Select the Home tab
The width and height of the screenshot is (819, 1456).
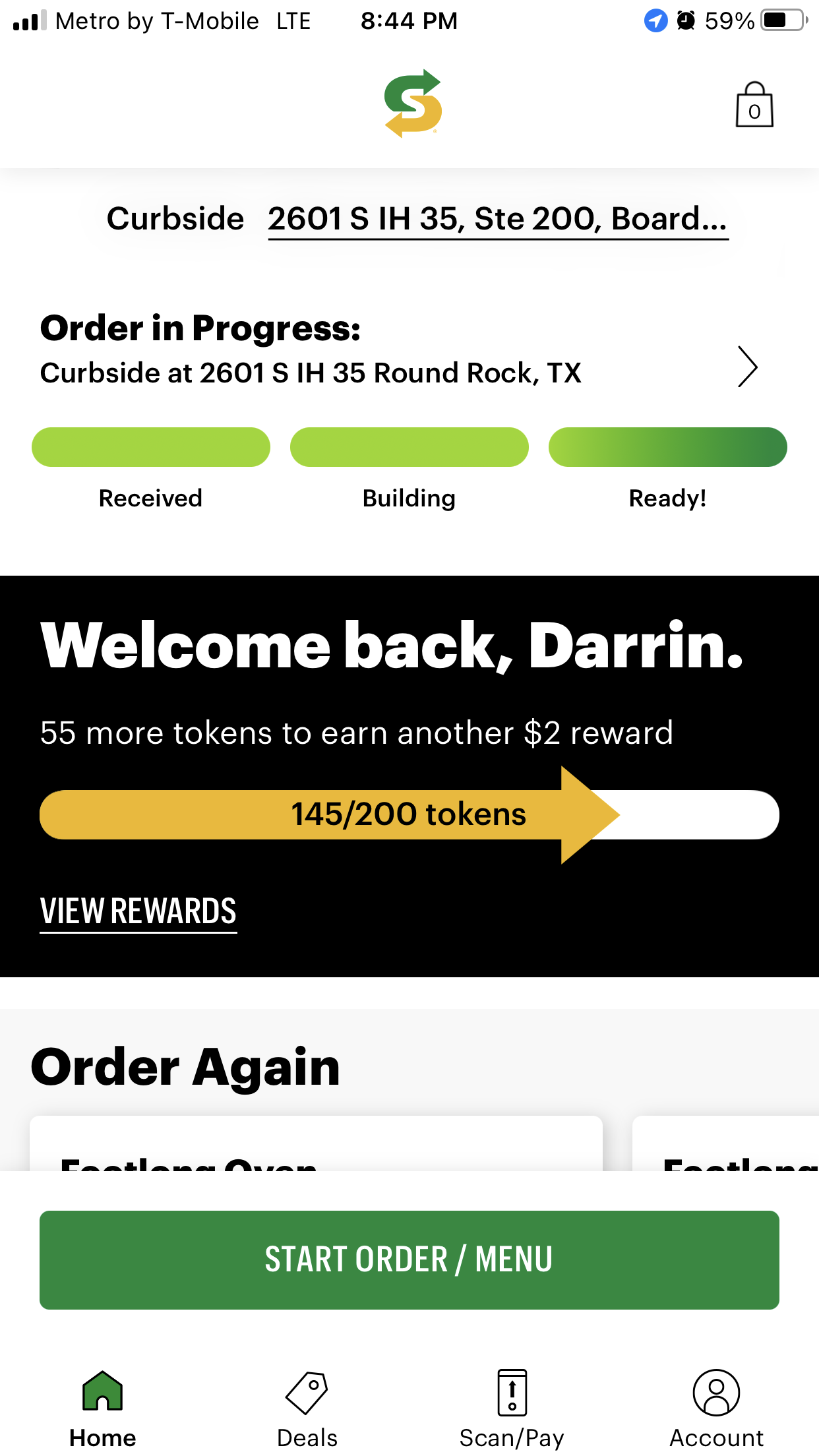tap(103, 1409)
